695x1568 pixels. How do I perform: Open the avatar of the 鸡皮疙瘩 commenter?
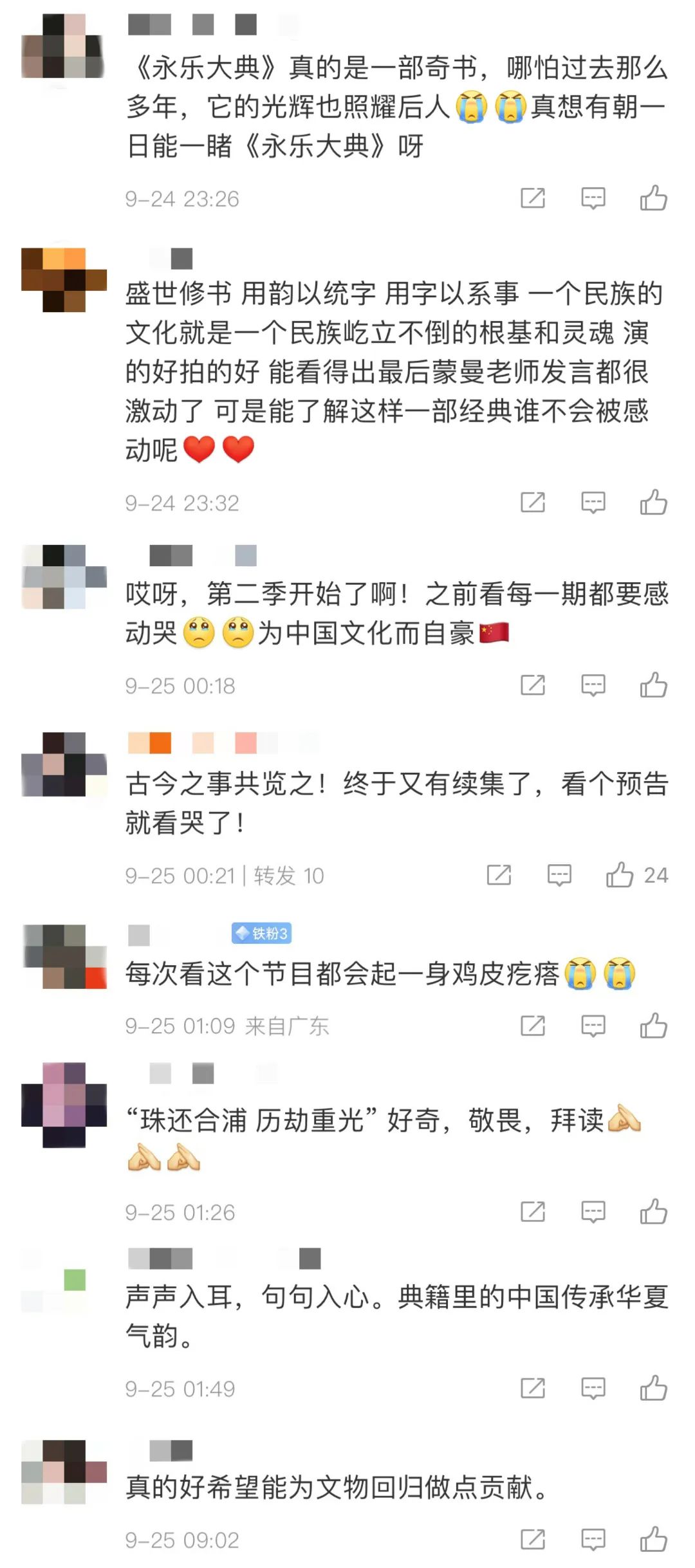point(64,957)
